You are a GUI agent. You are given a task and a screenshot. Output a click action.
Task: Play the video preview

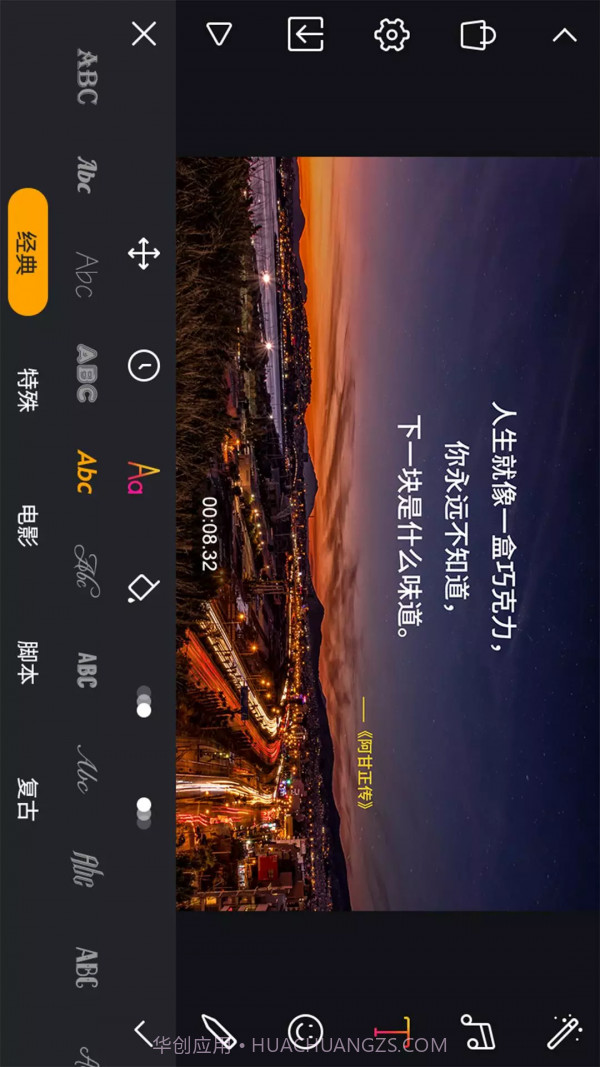point(219,35)
